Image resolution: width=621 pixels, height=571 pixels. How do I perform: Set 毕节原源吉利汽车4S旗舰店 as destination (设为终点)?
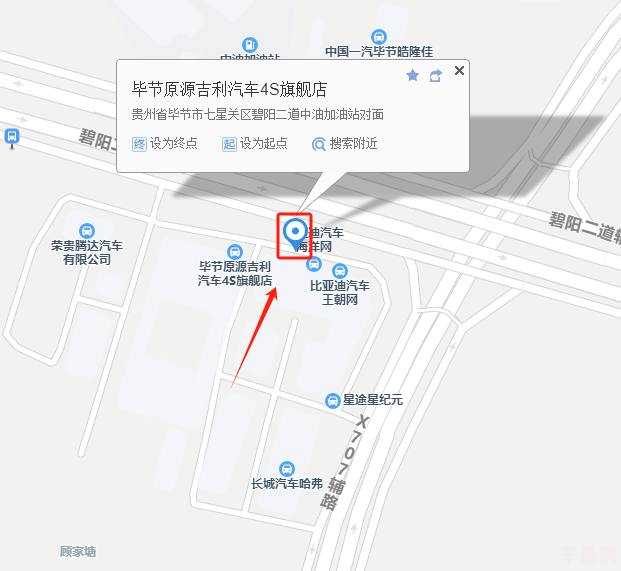click(x=166, y=144)
